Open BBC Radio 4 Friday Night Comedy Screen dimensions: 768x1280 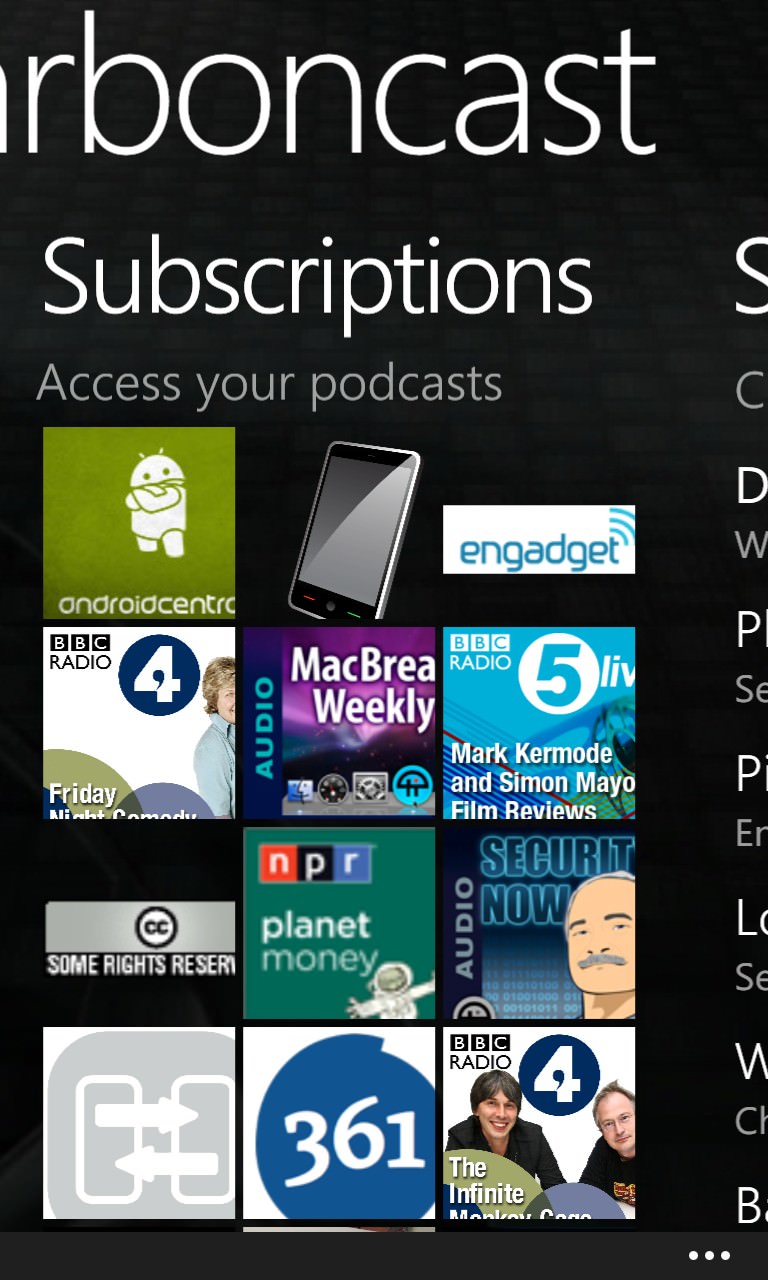[139, 723]
